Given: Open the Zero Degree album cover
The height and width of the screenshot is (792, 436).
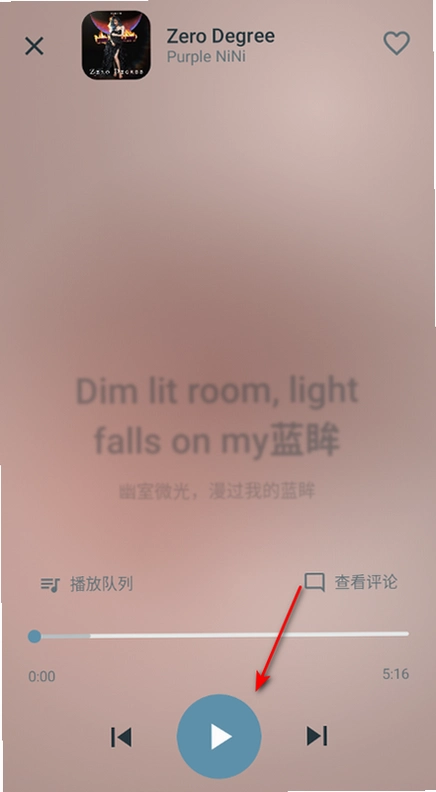Looking at the screenshot, I should [x=116, y=45].
